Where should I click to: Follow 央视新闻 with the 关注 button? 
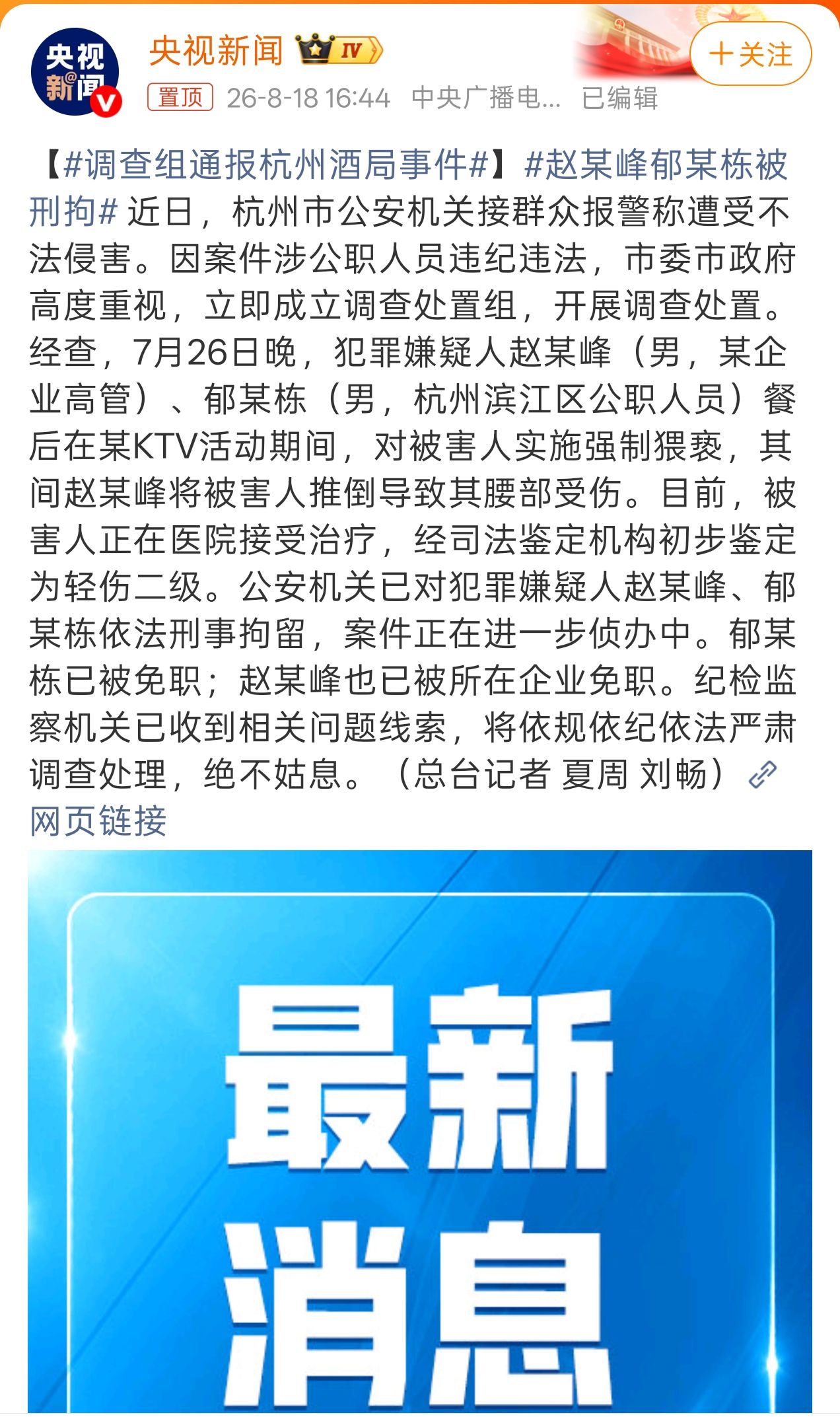pyautogui.click(x=751, y=54)
